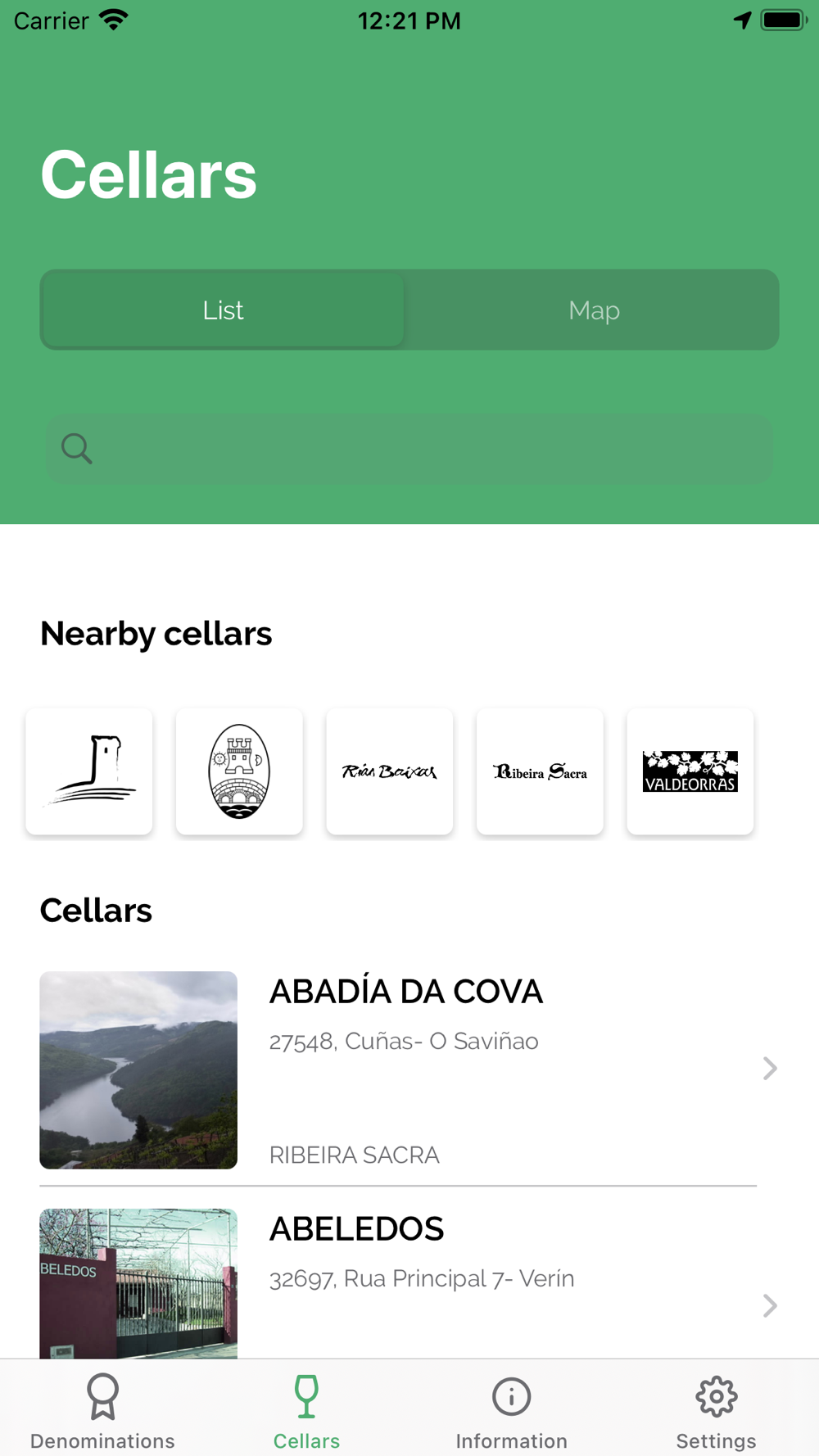Open the Ribeira Sacra nearby card
The image size is (819, 1456).
point(540,771)
